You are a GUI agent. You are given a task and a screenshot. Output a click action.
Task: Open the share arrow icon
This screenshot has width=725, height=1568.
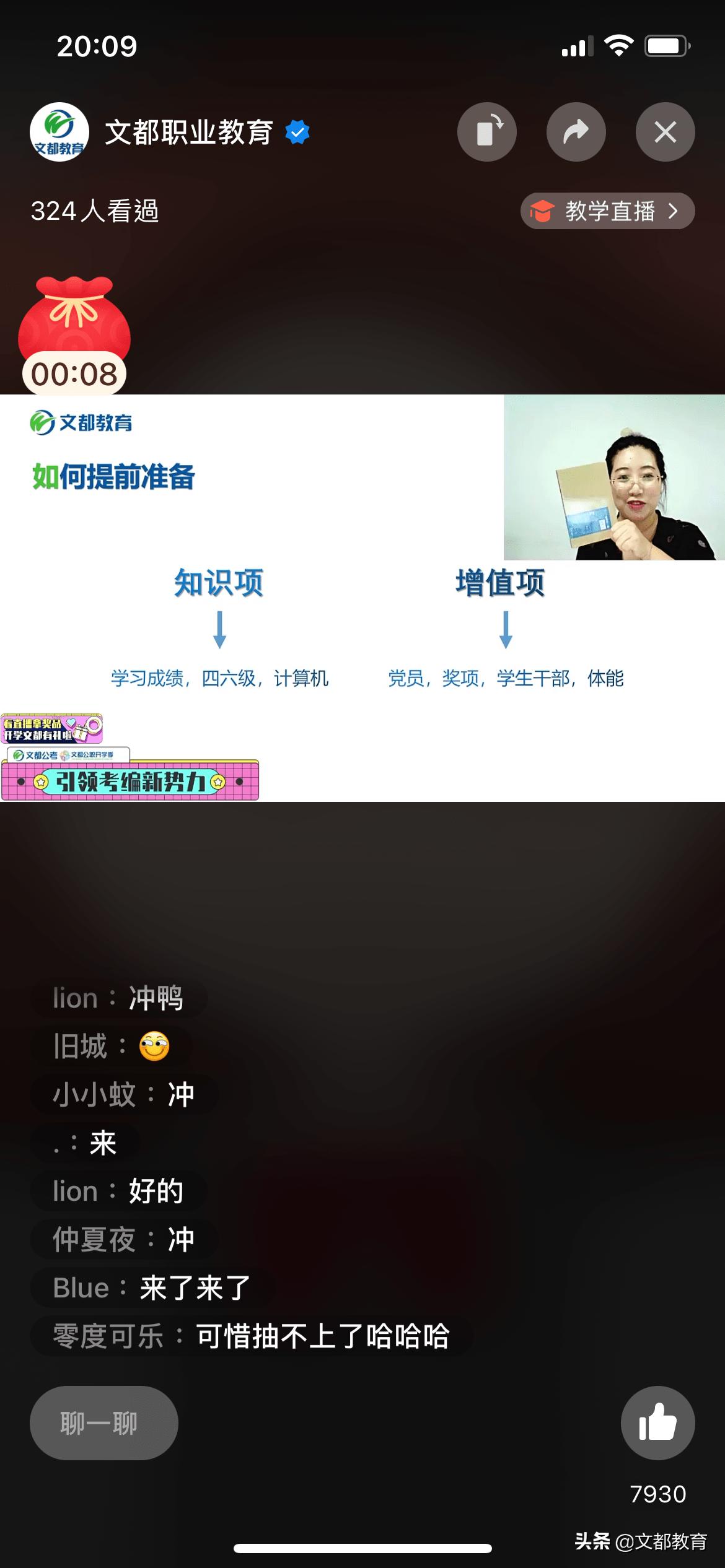point(576,132)
